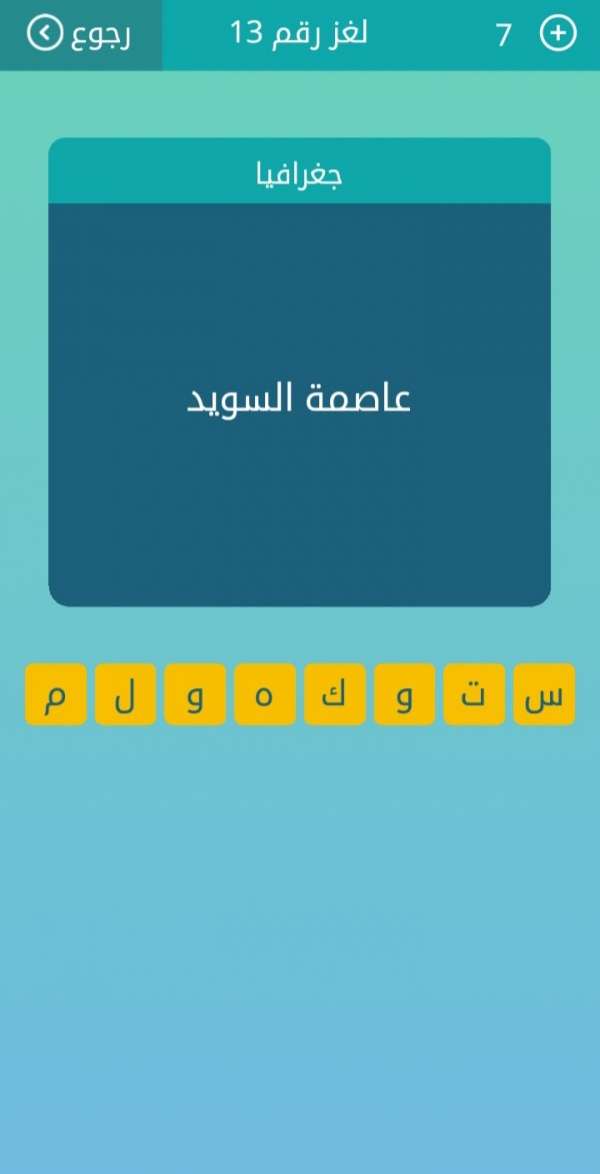This screenshot has width=600, height=1174.
Task: Pick the letter tile ت
Action: pos(474,694)
